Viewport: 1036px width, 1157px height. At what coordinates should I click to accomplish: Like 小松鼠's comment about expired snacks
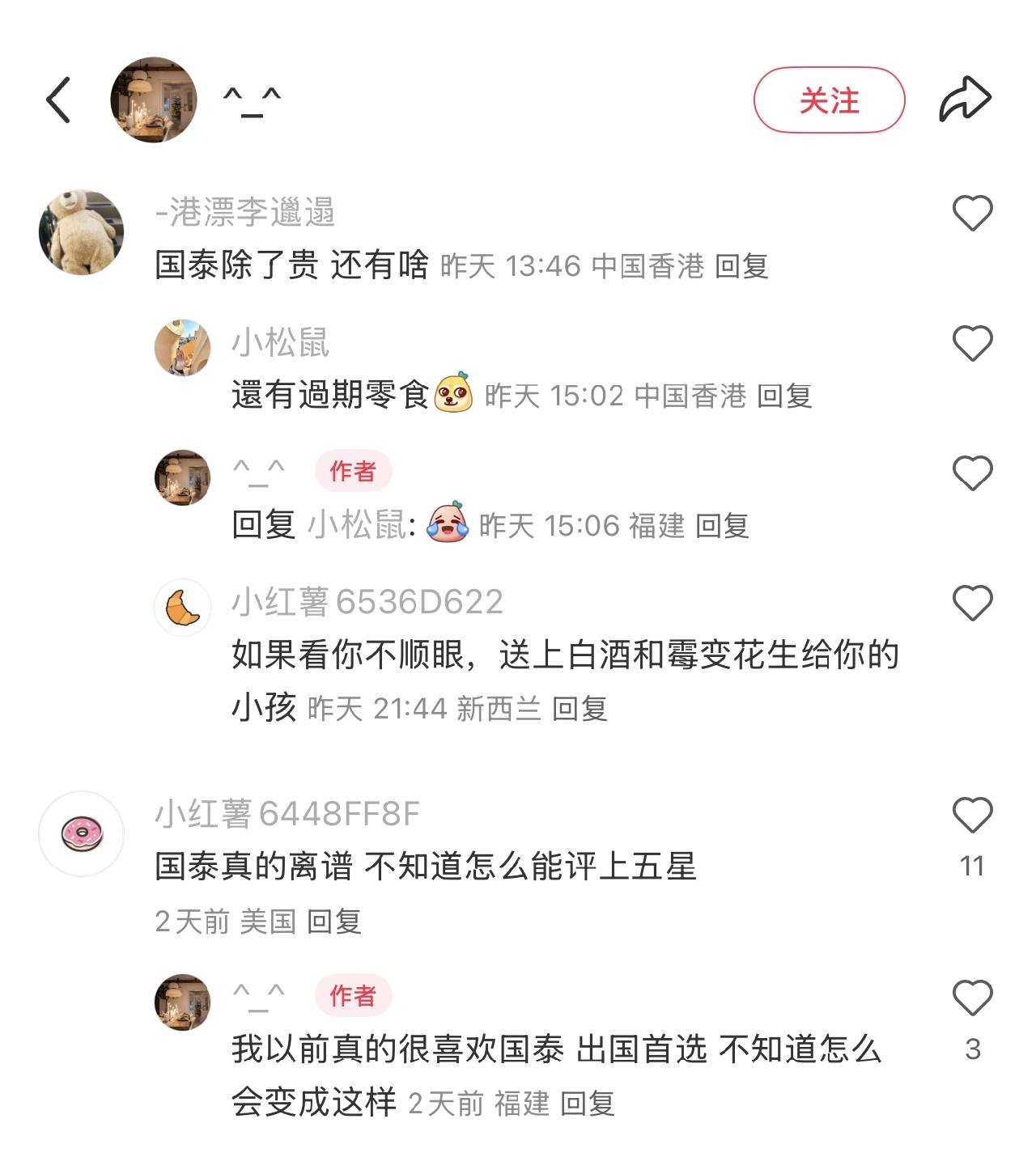(972, 344)
